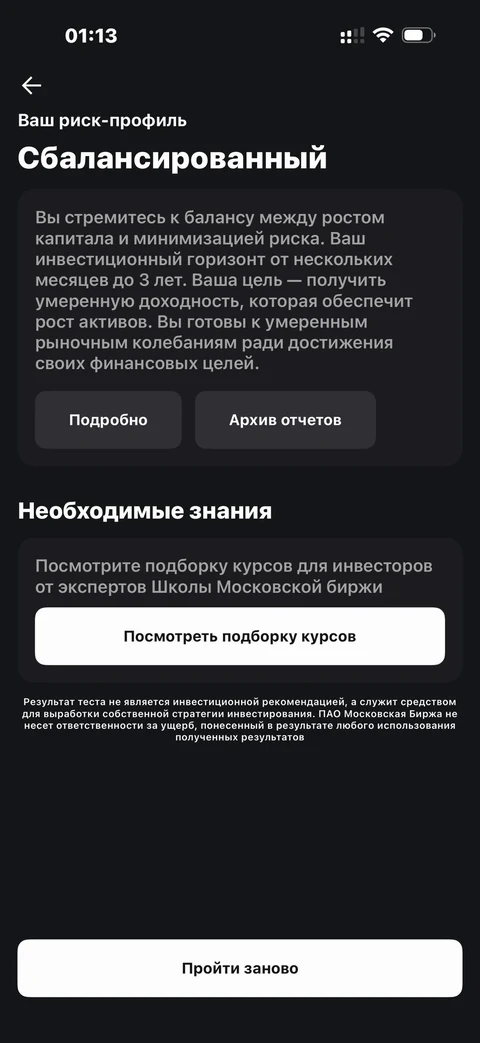Retake the test via Пройти заново
The image size is (480, 1043).
click(x=240, y=968)
